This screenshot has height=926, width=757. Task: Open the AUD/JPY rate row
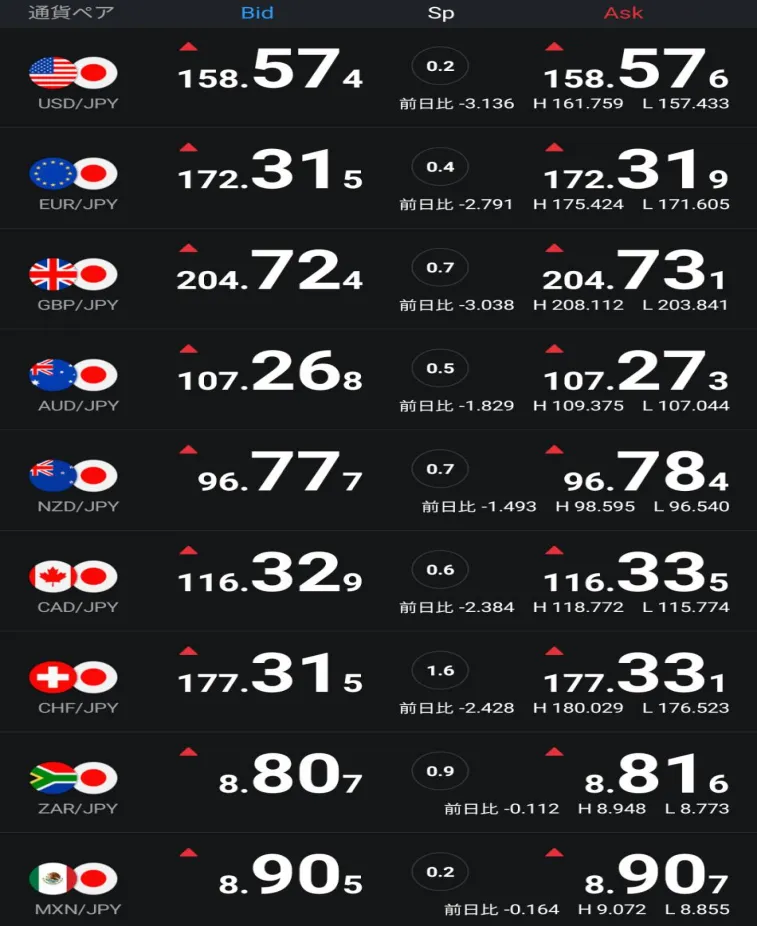point(73,384)
